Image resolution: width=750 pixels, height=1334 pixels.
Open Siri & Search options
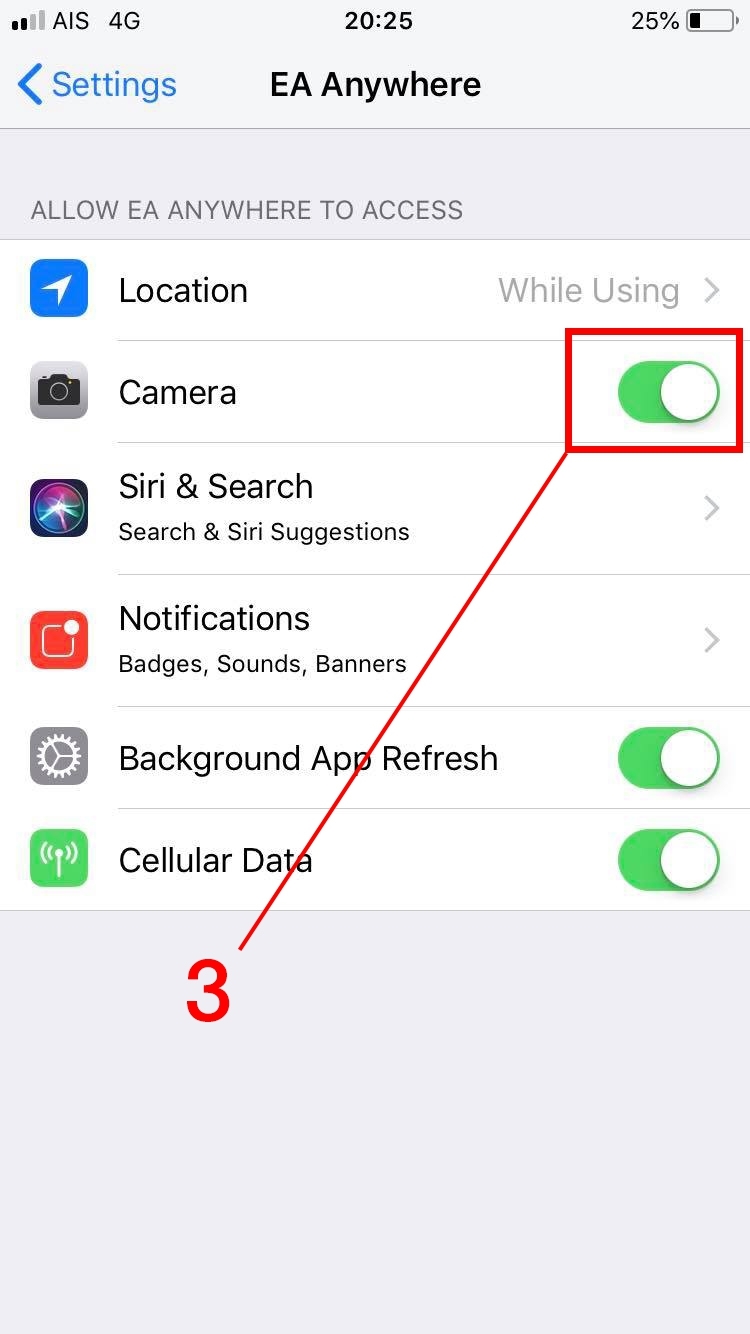(375, 508)
